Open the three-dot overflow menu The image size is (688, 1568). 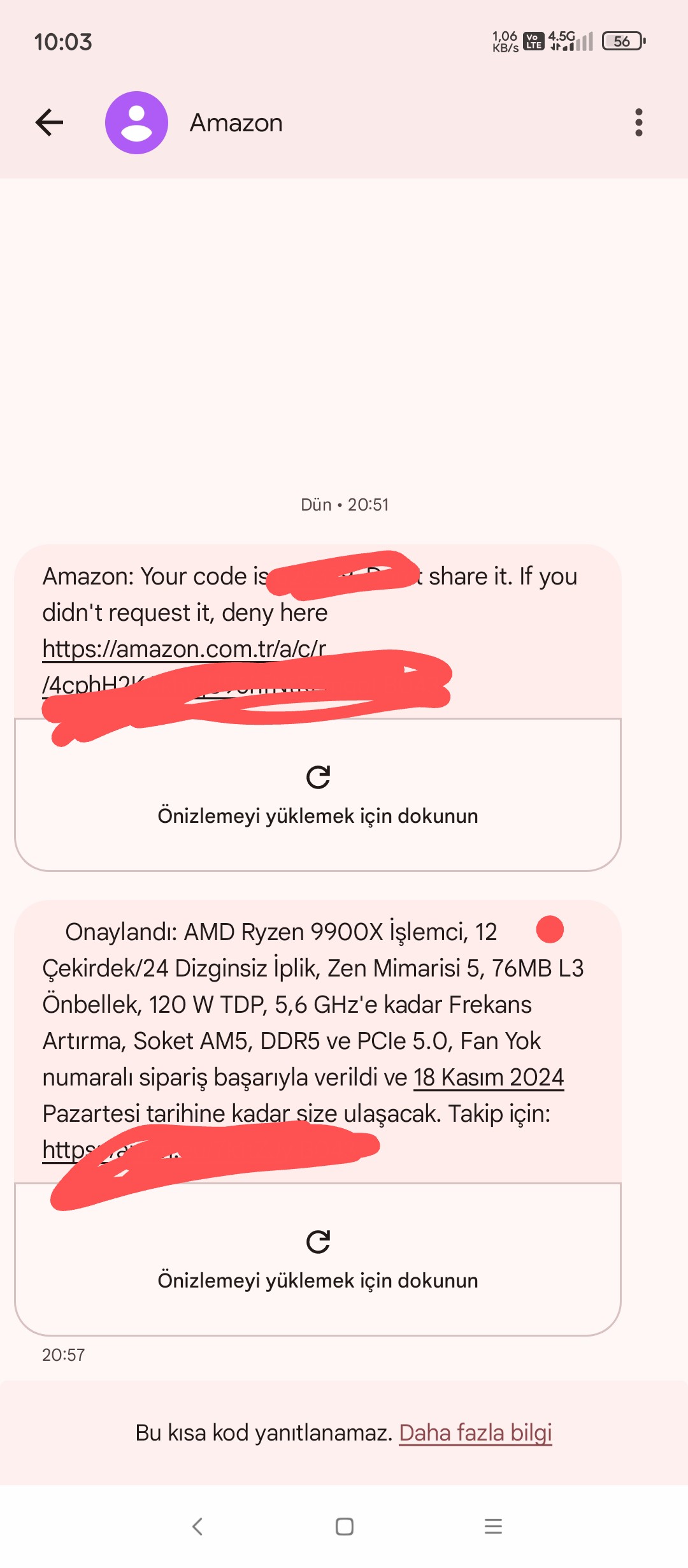point(638,122)
